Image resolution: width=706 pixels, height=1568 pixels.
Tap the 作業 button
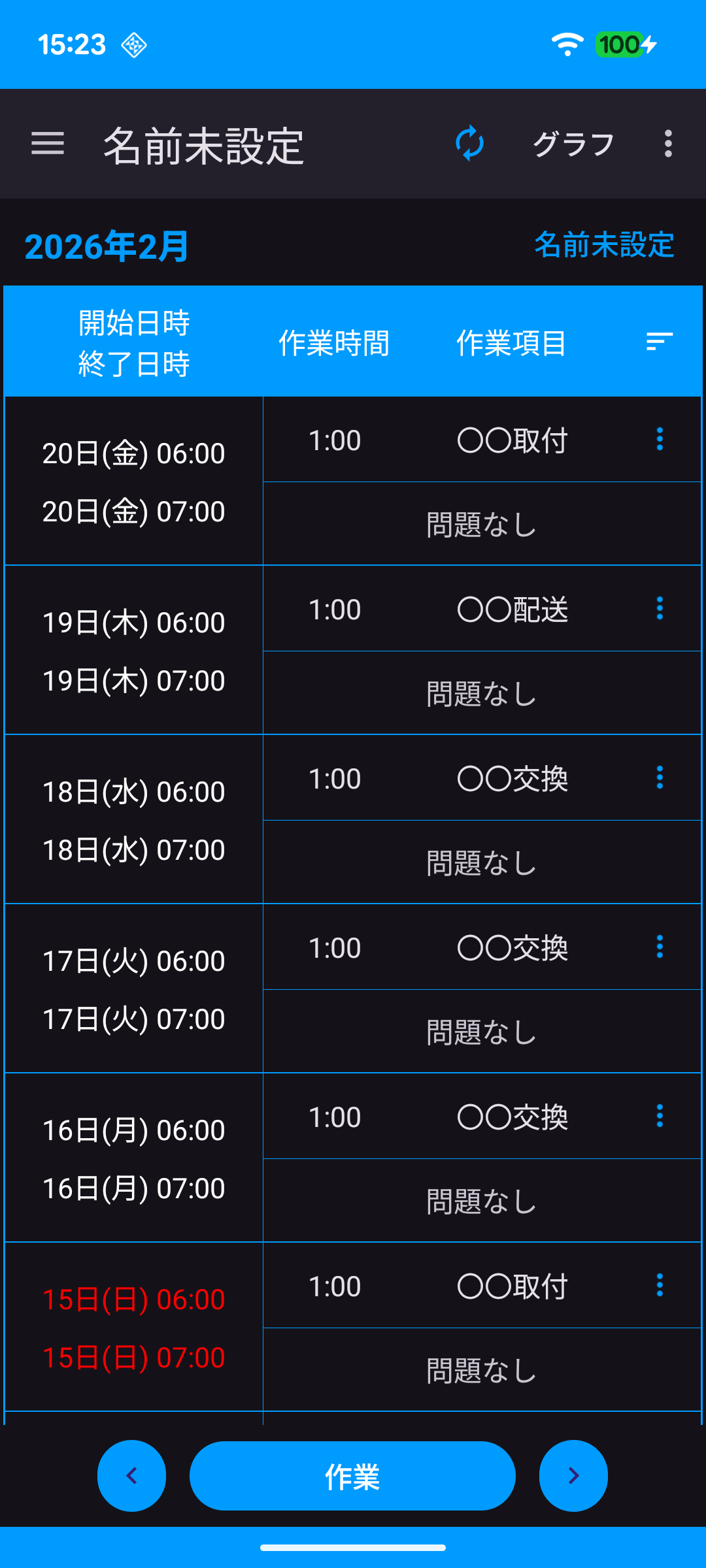[352, 1476]
